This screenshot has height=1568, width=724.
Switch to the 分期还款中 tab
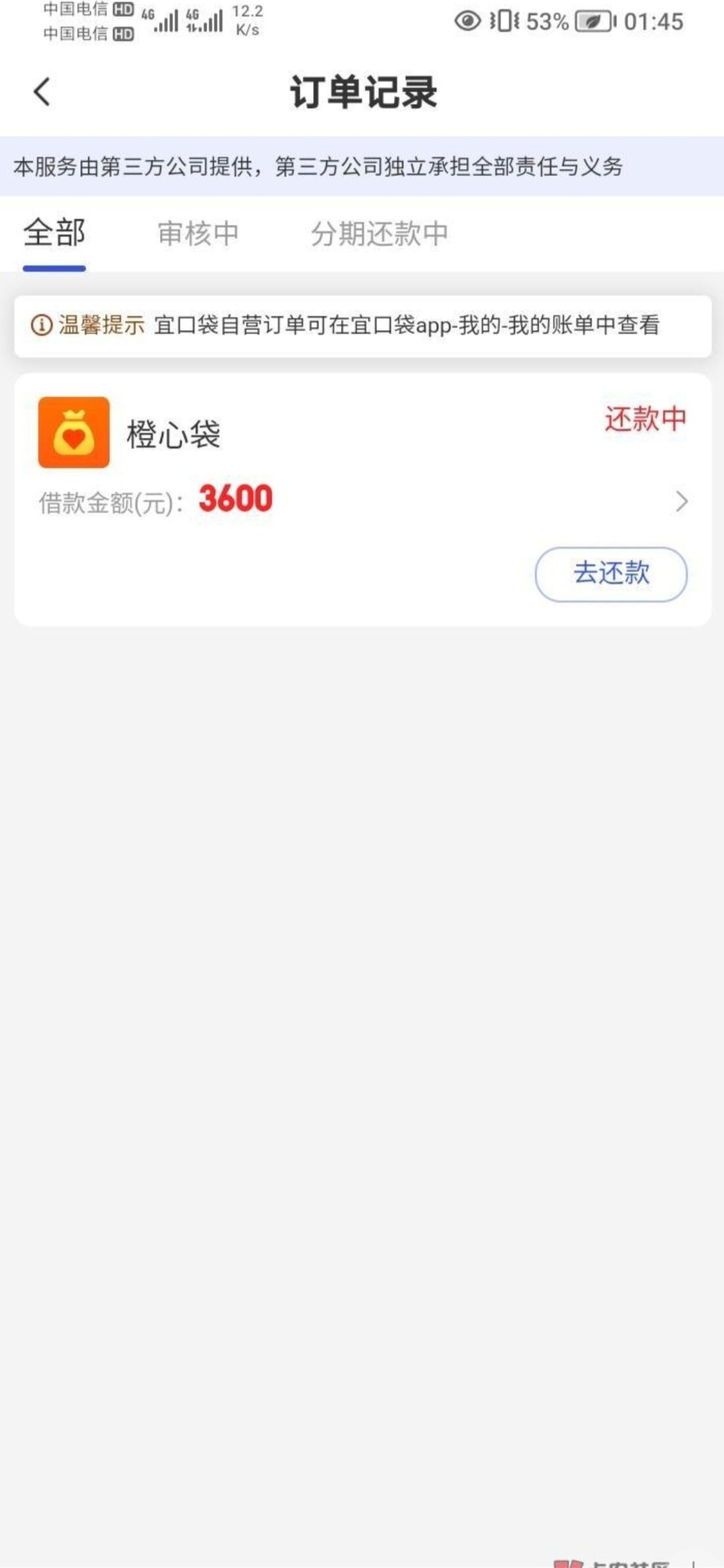pyautogui.click(x=379, y=234)
